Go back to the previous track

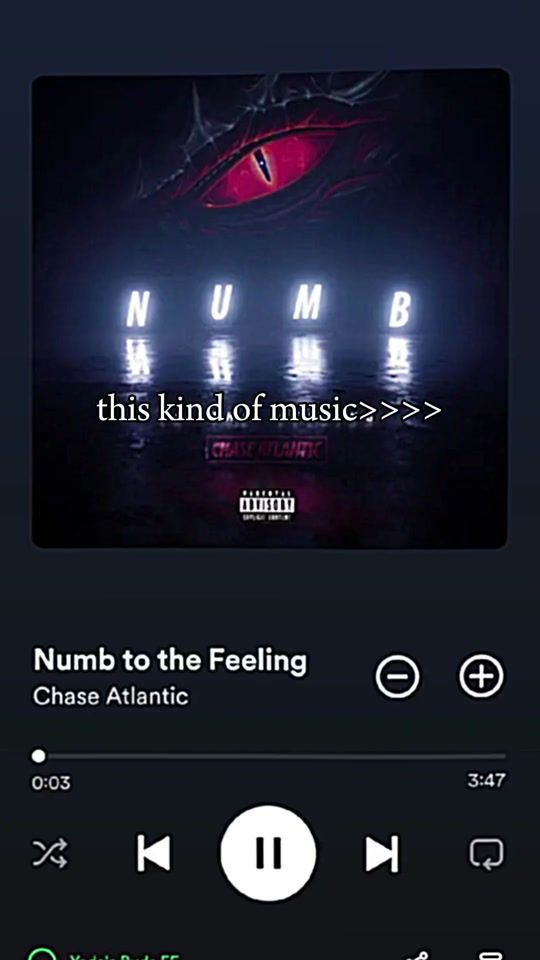tap(154, 853)
